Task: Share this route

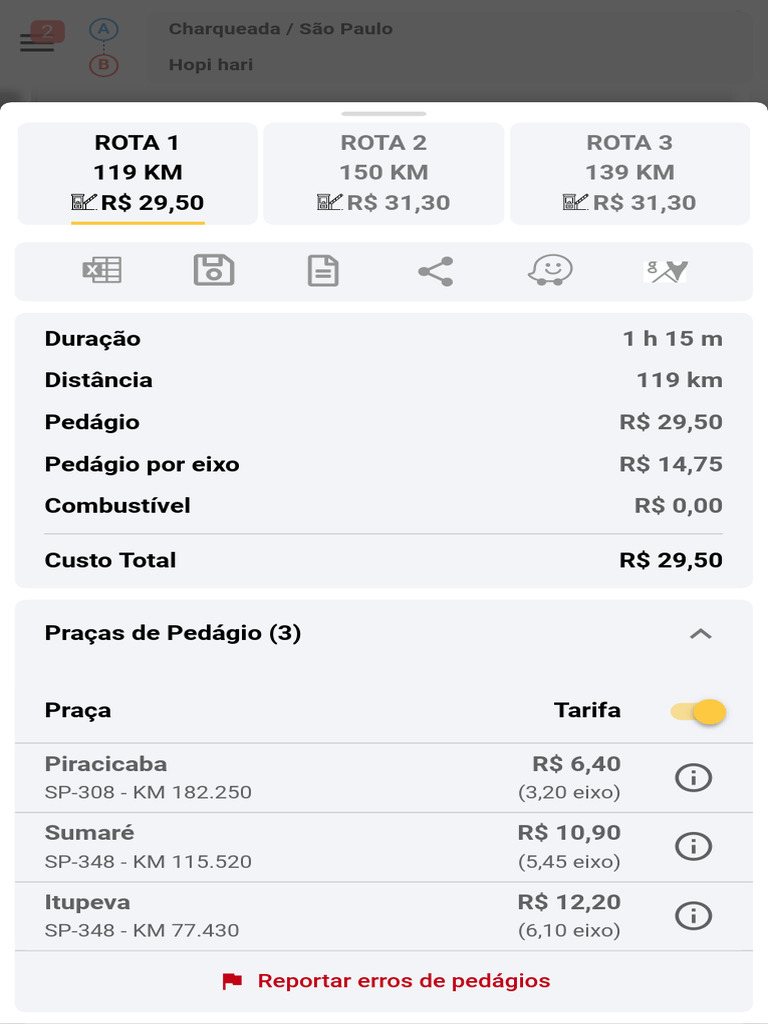Action: pyautogui.click(x=435, y=271)
